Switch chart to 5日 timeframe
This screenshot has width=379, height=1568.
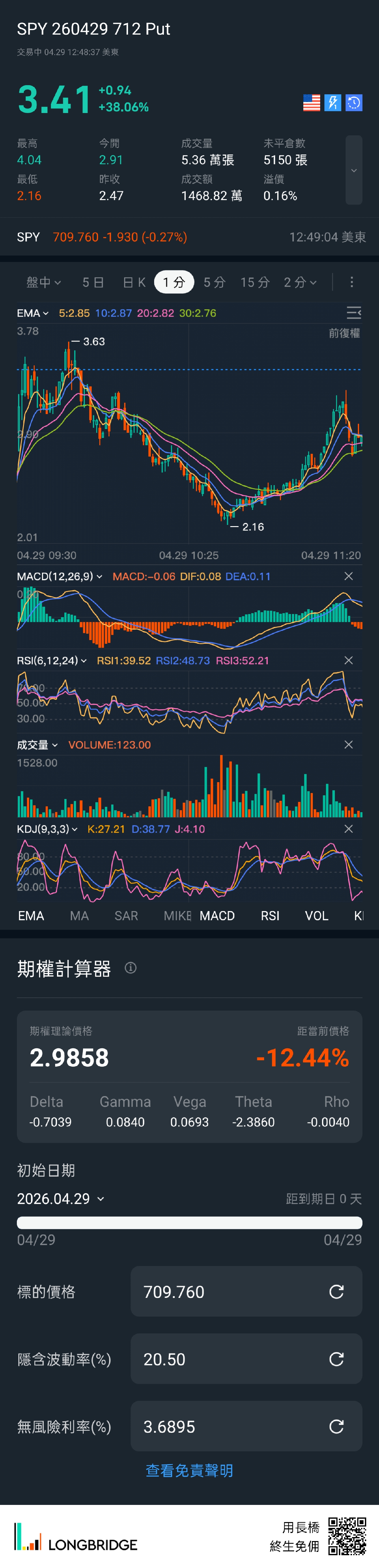coord(93,282)
